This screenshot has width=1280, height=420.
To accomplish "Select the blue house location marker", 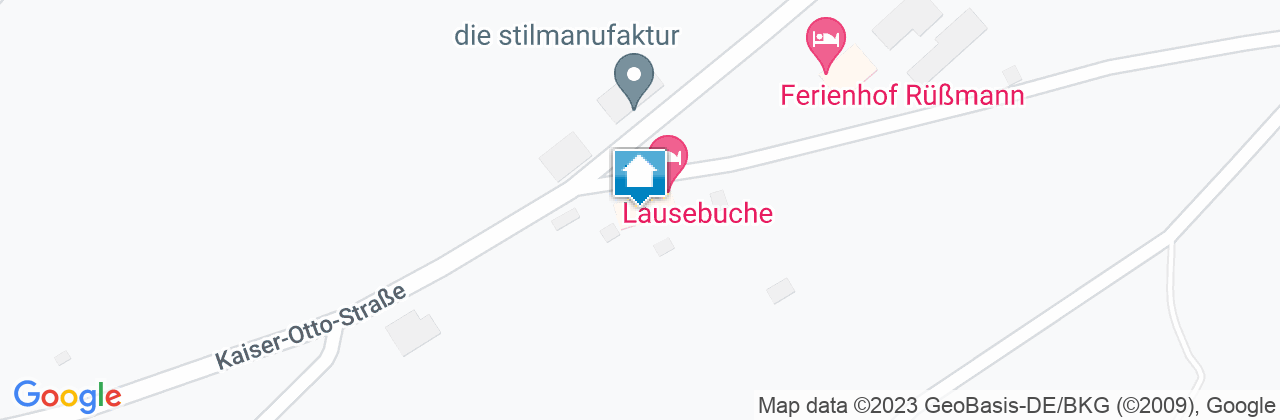I will coord(639,175).
